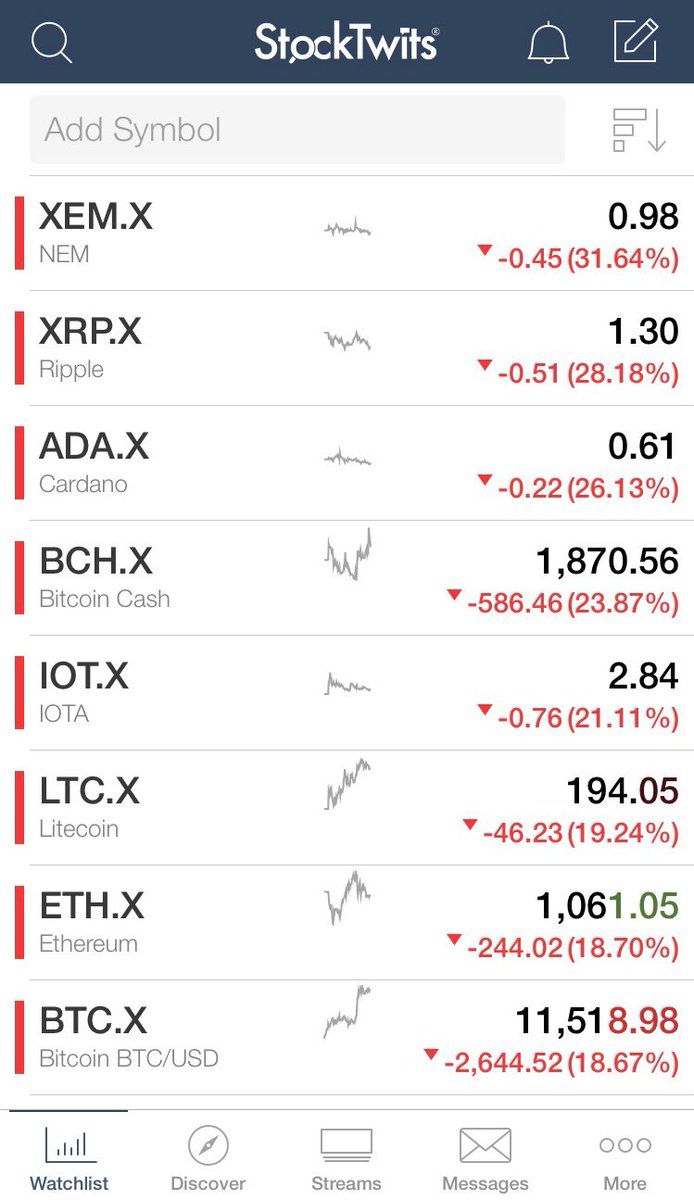
Task: Open the search magnifier icon
Action: click(x=51, y=42)
